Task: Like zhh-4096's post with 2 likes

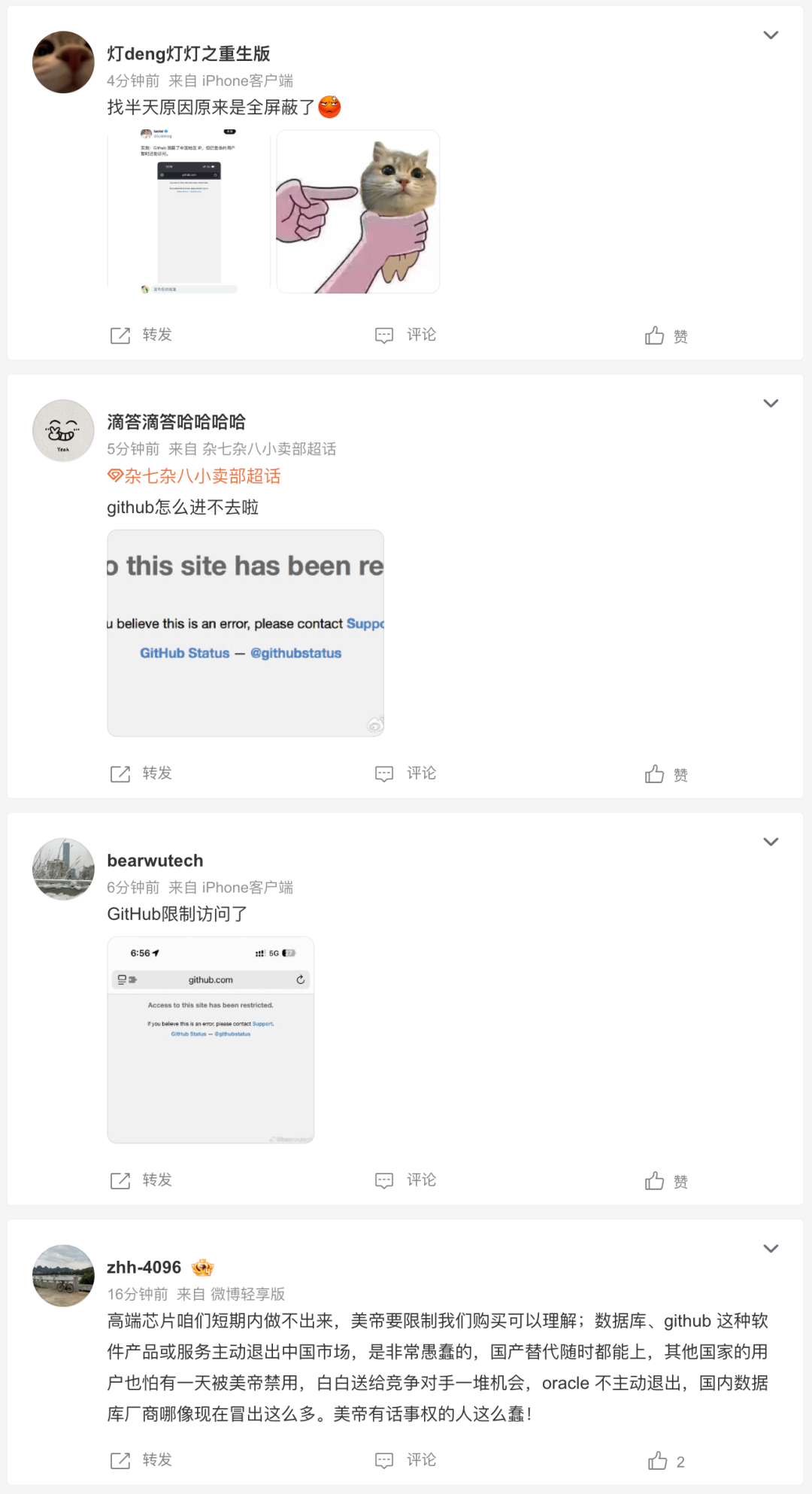Action: (x=667, y=1461)
